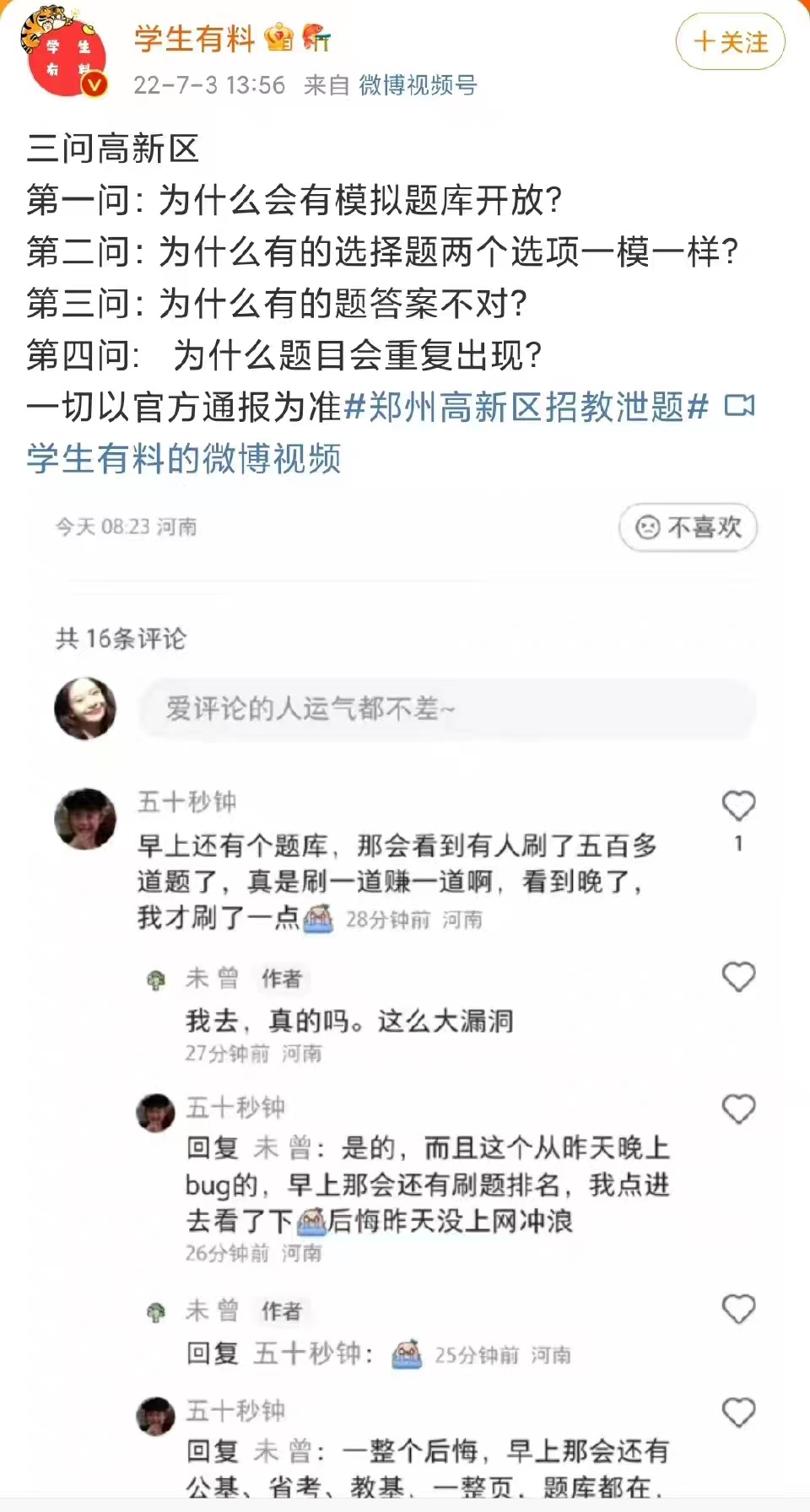Tap the 不喜欢 button
Viewport: 810px width, 1512px height.
tap(688, 527)
